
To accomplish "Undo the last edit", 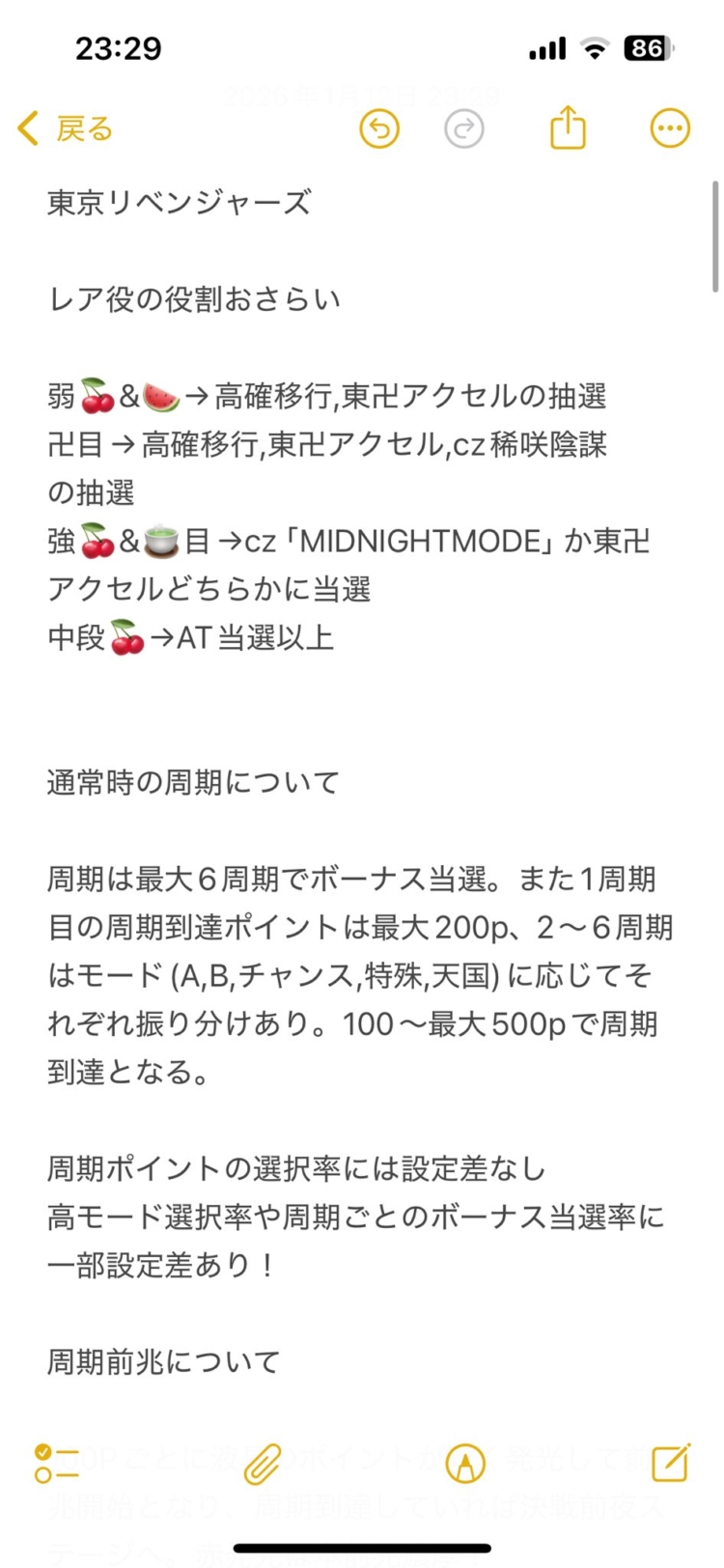I will pos(379,128).
